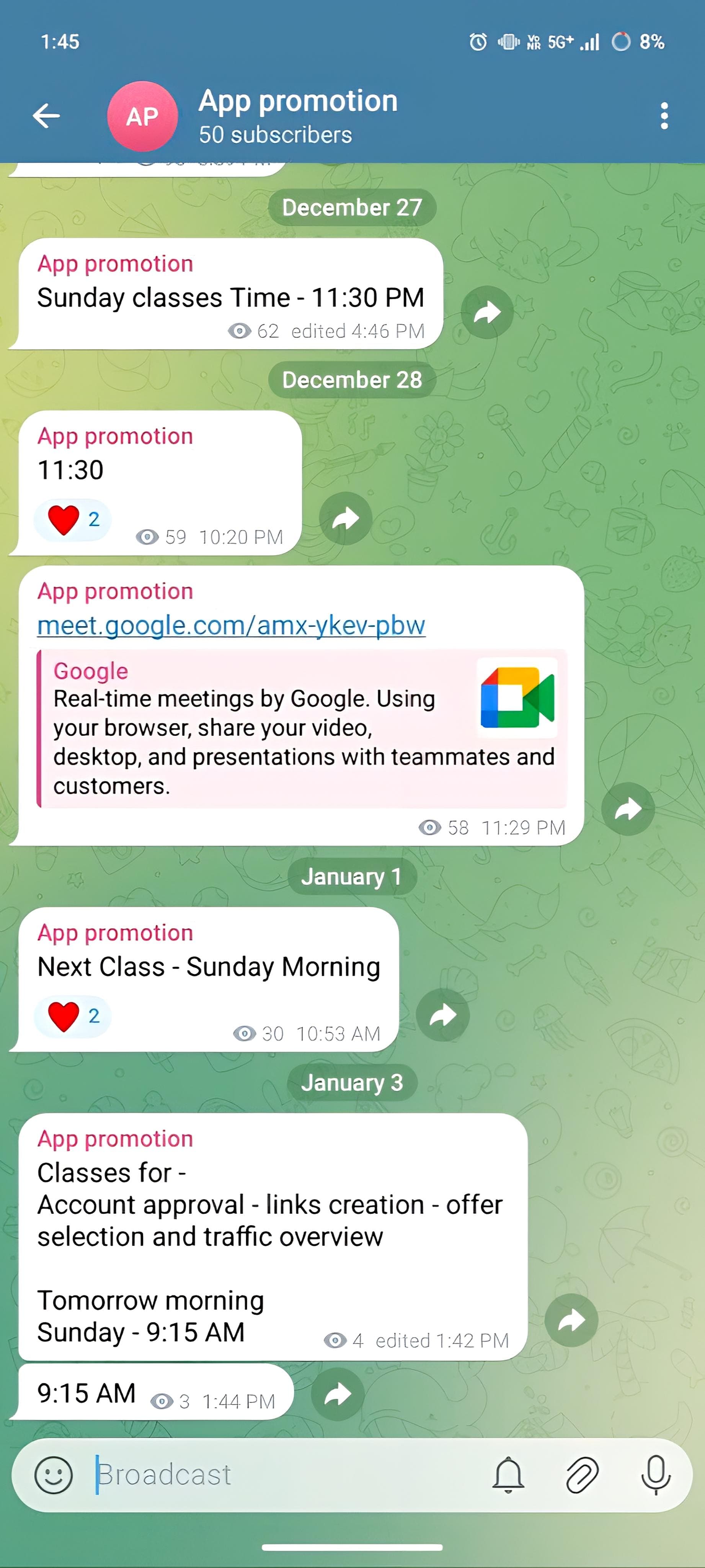Forward the Sunday classes Time message
Image resolution: width=705 pixels, height=1568 pixels.
click(x=486, y=312)
